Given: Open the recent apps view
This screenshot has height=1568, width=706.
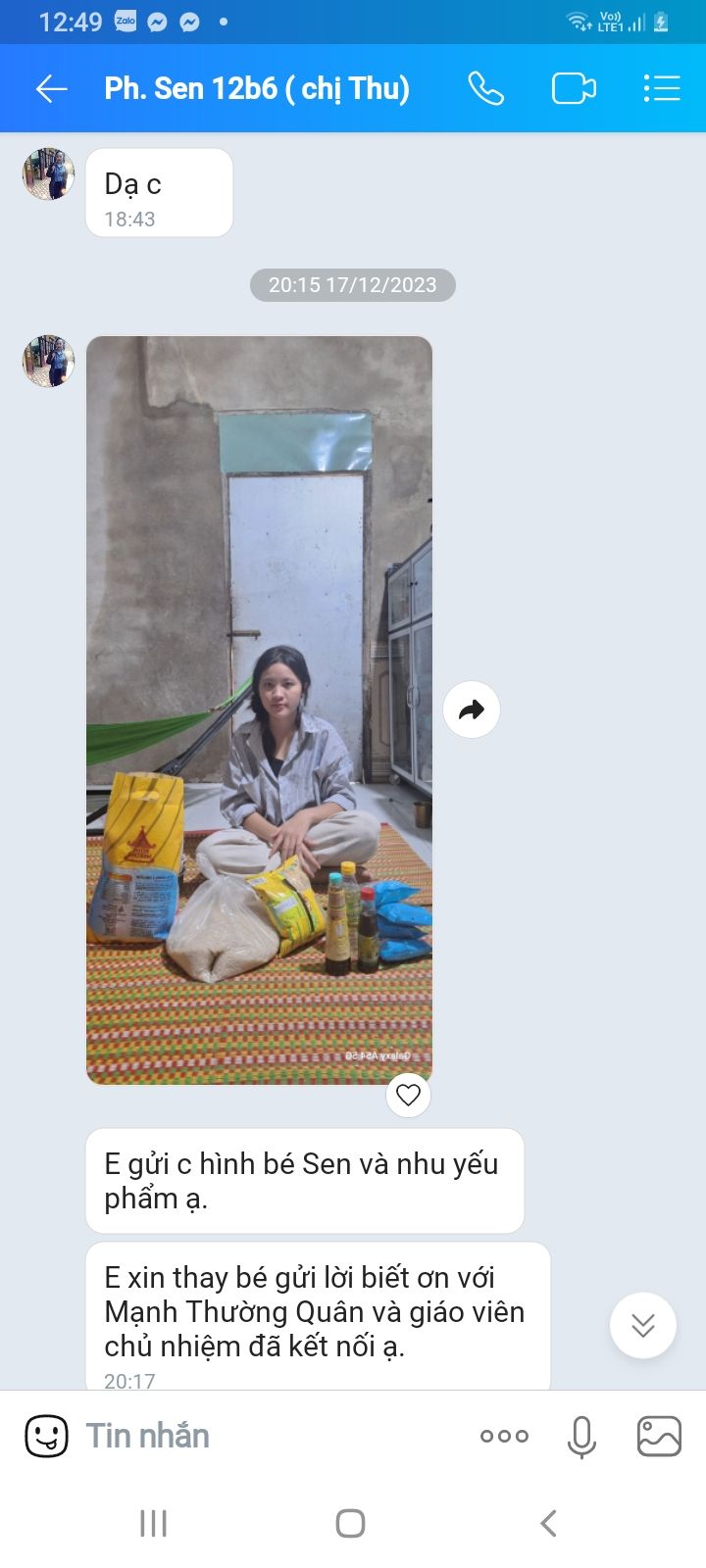Looking at the screenshot, I should tap(154, 1523).
